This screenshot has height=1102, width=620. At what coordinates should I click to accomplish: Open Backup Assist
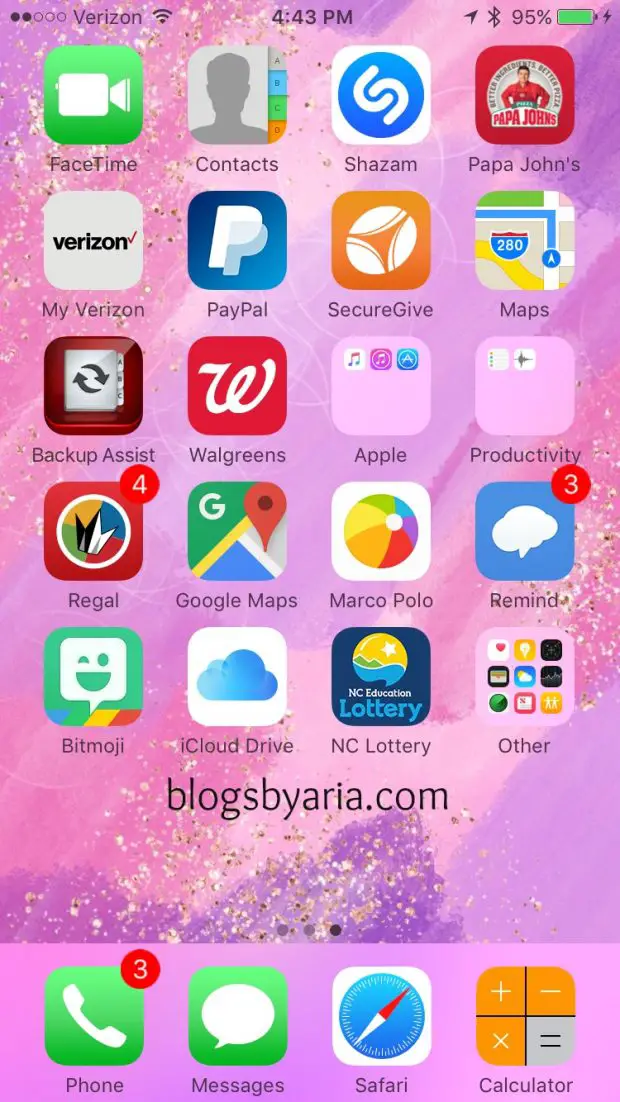point(93,386)
